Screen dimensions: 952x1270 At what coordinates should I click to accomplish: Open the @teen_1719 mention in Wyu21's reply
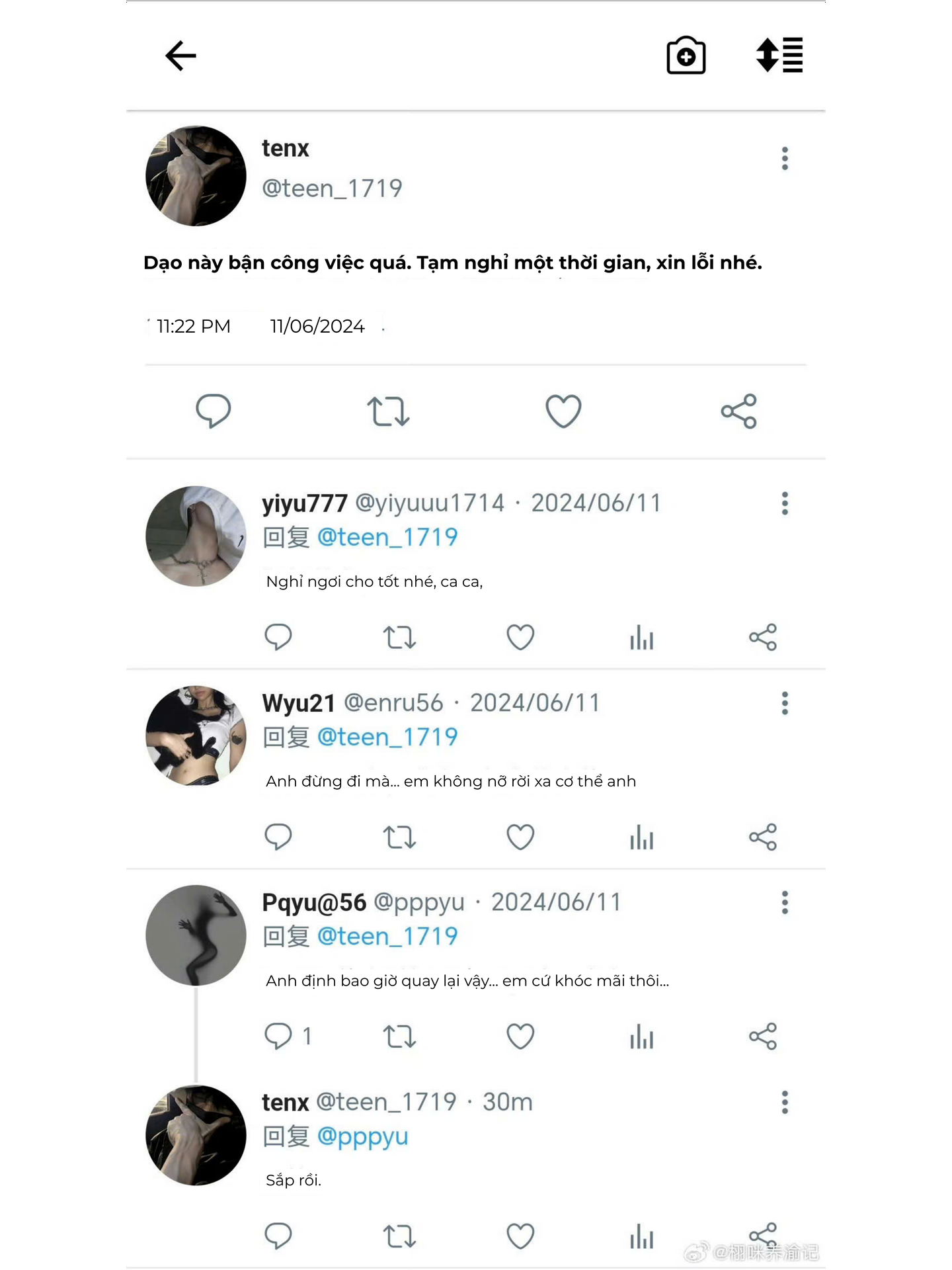tap(387, 737)
